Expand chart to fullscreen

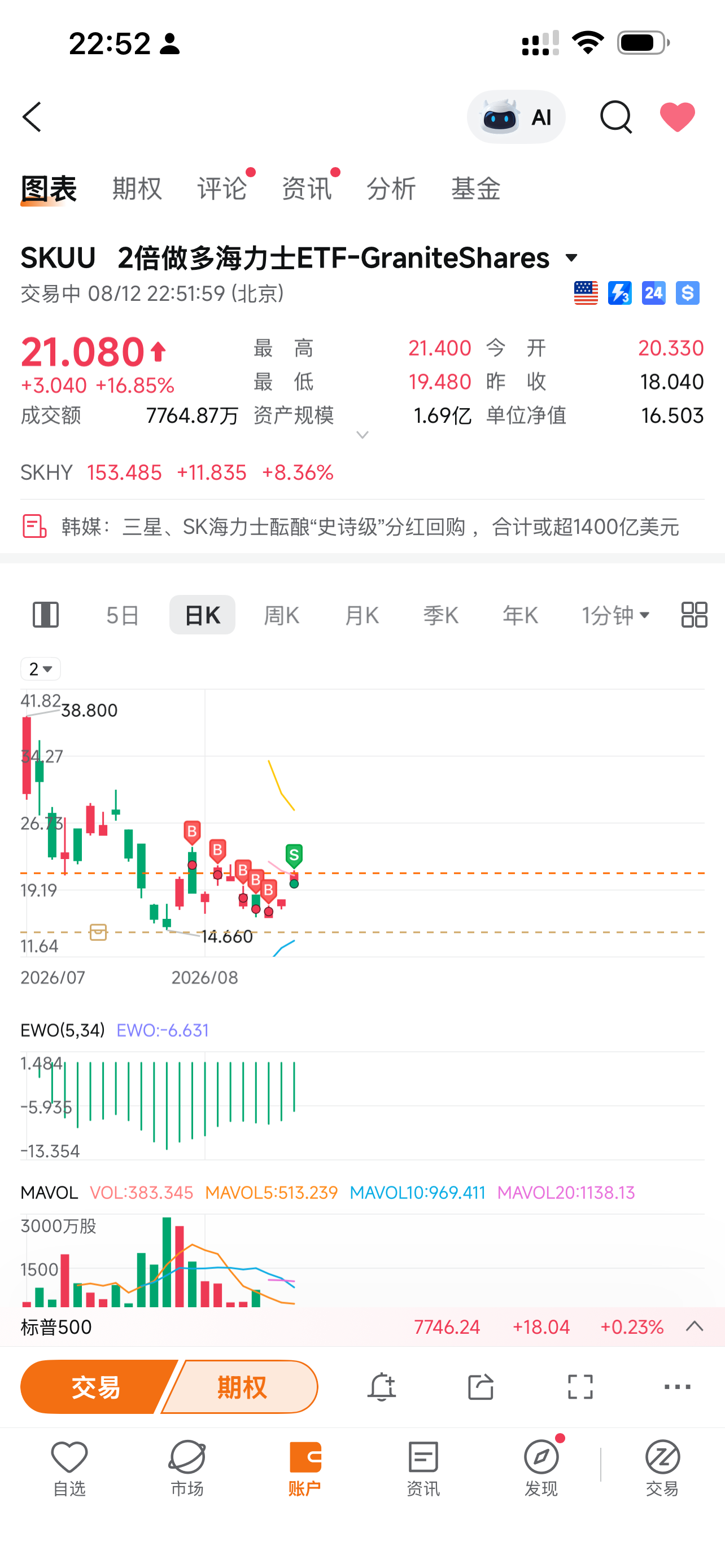point(579,1387)
